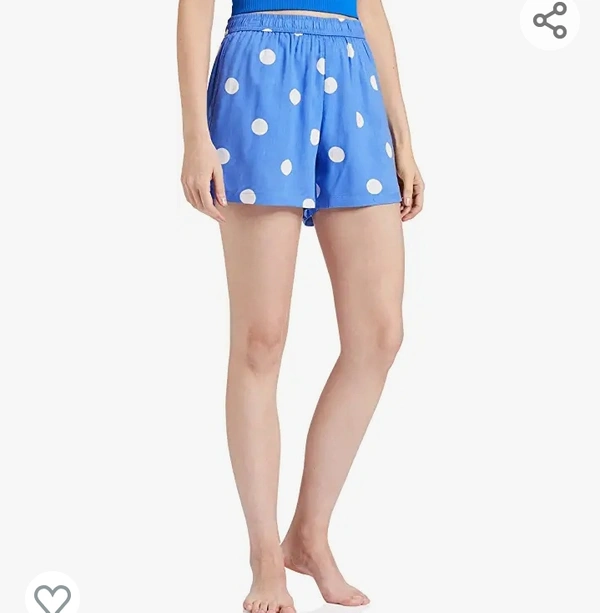Share this polka dot shorts product
The width and height of the screenshot is (600, 613).
click(x=550, y=20)
